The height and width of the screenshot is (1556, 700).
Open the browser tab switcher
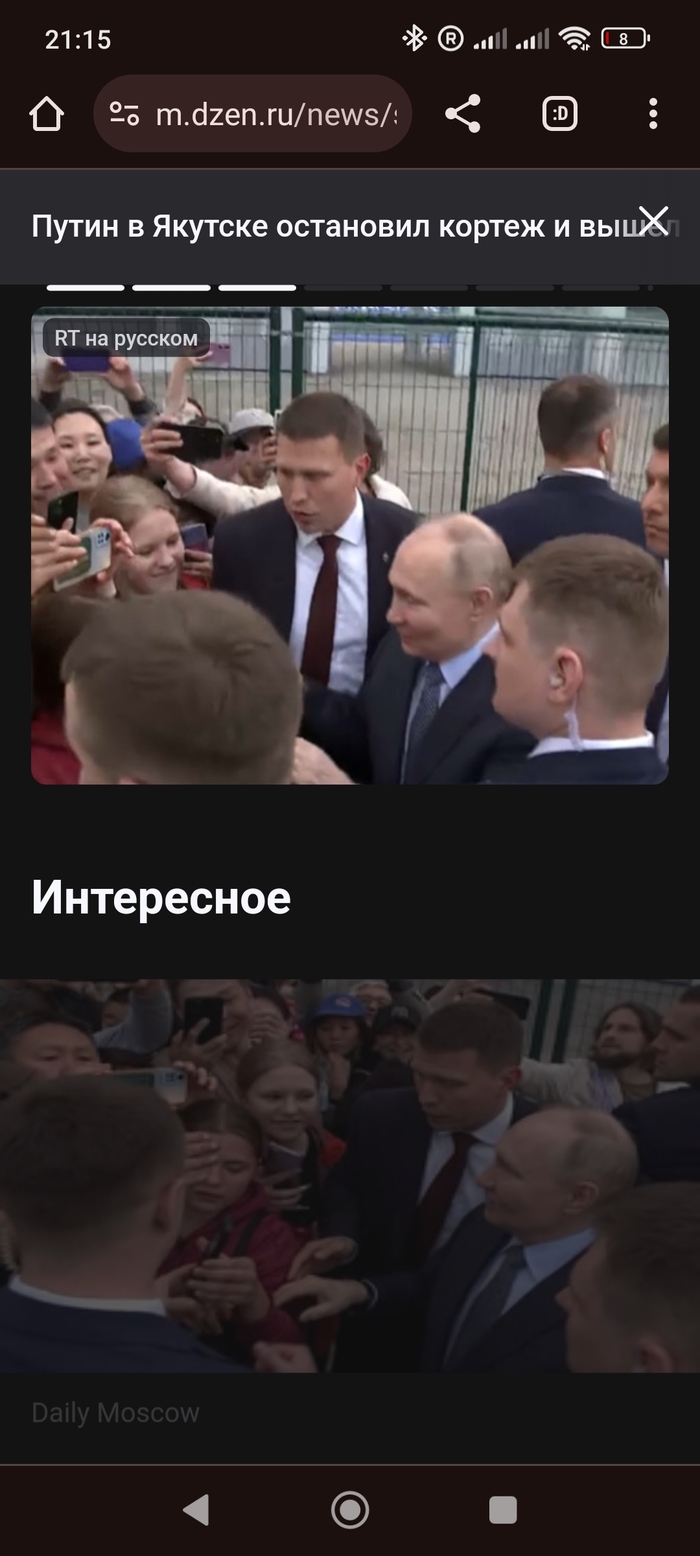(x=560, y=114)
